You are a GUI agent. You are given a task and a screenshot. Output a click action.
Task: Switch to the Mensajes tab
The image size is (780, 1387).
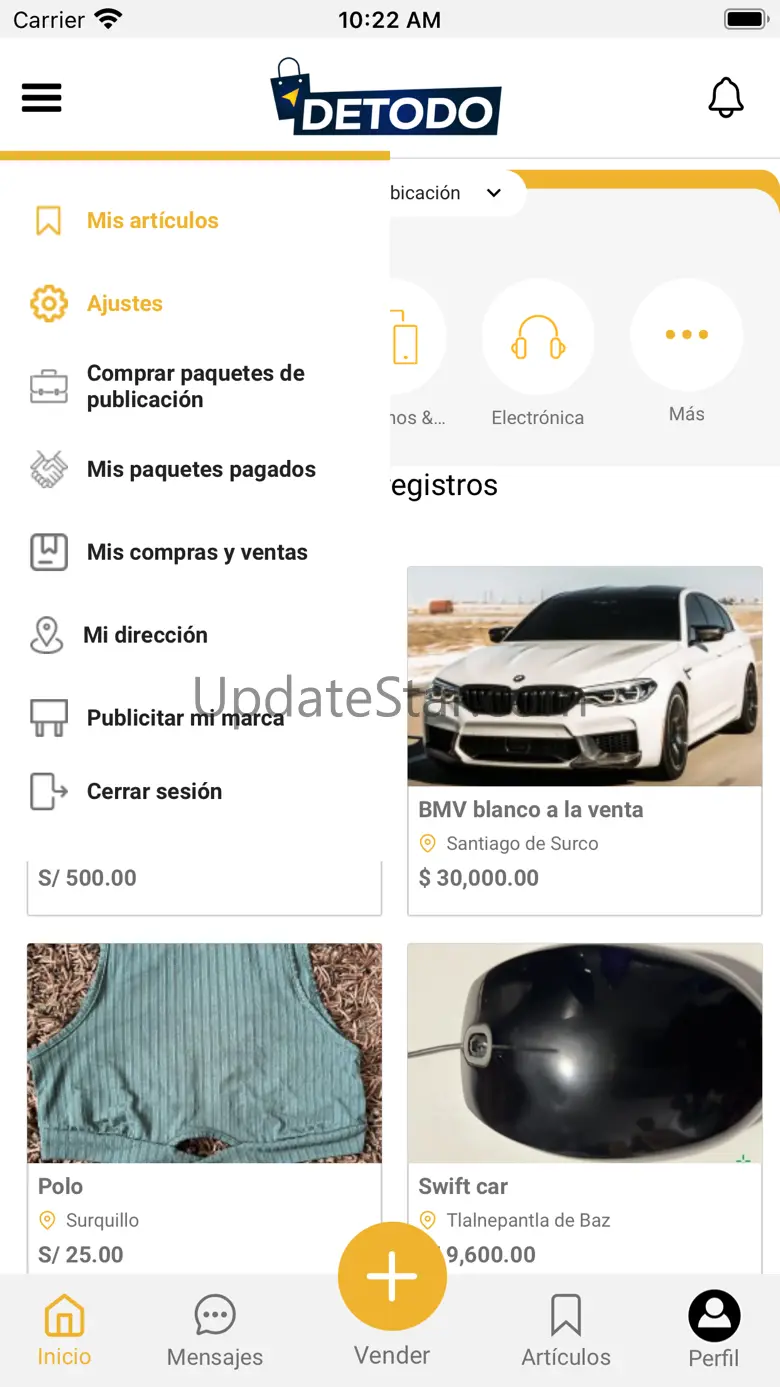pyautogui.click(x=215, y=1331)
